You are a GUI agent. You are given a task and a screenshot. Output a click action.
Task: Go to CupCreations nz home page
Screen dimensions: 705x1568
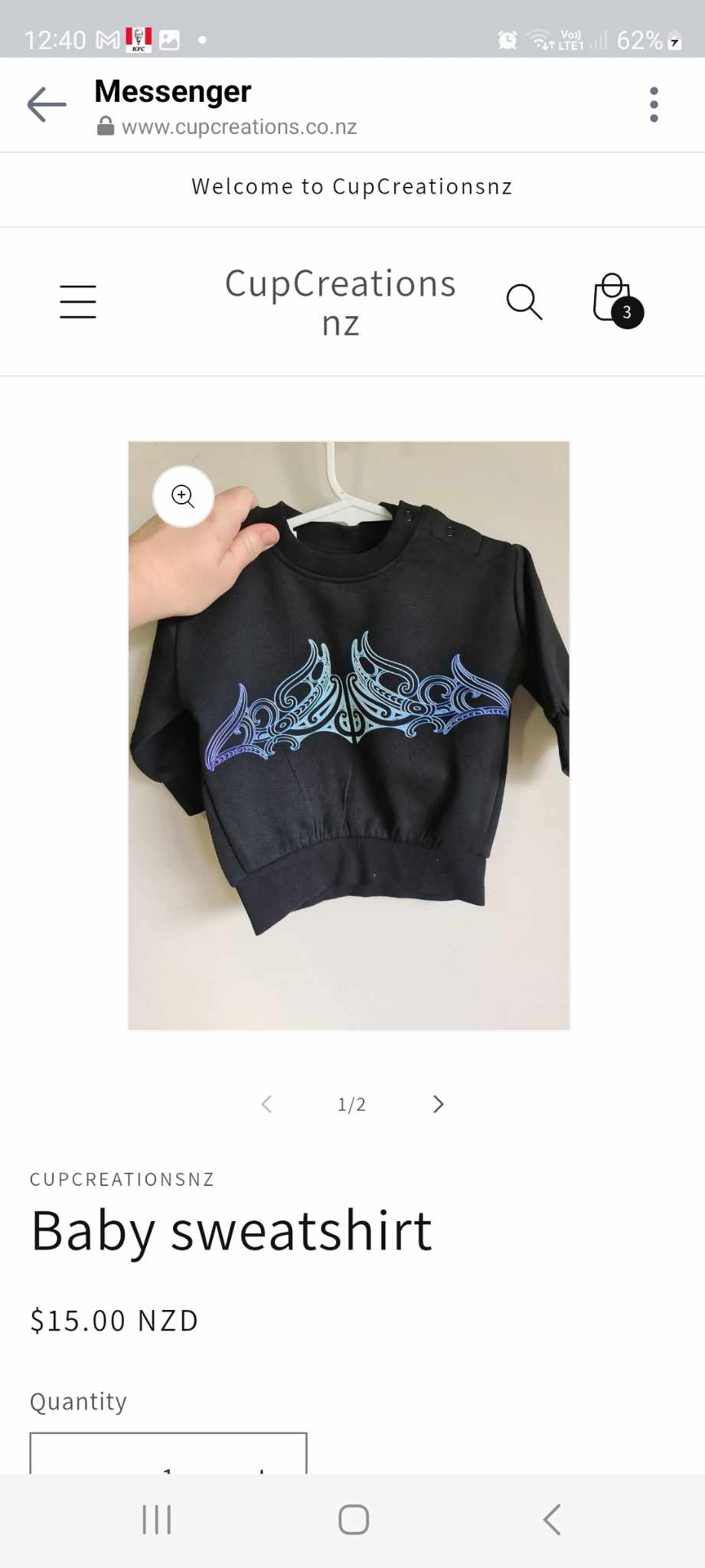(x=340, y=302)
